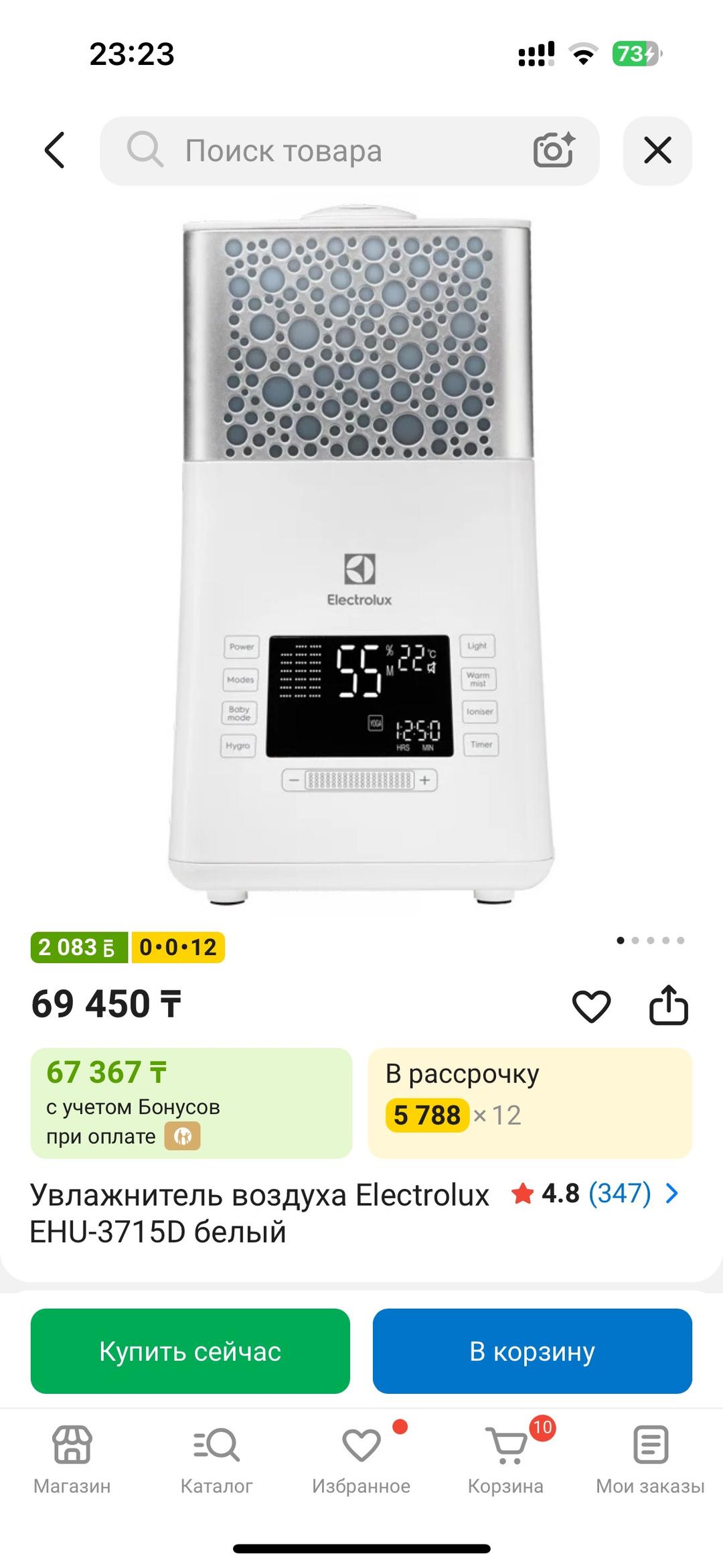Open the 67 367 ₸ bonus price offer
This screenshot has height=1568, width=723.
point(191,1103)
